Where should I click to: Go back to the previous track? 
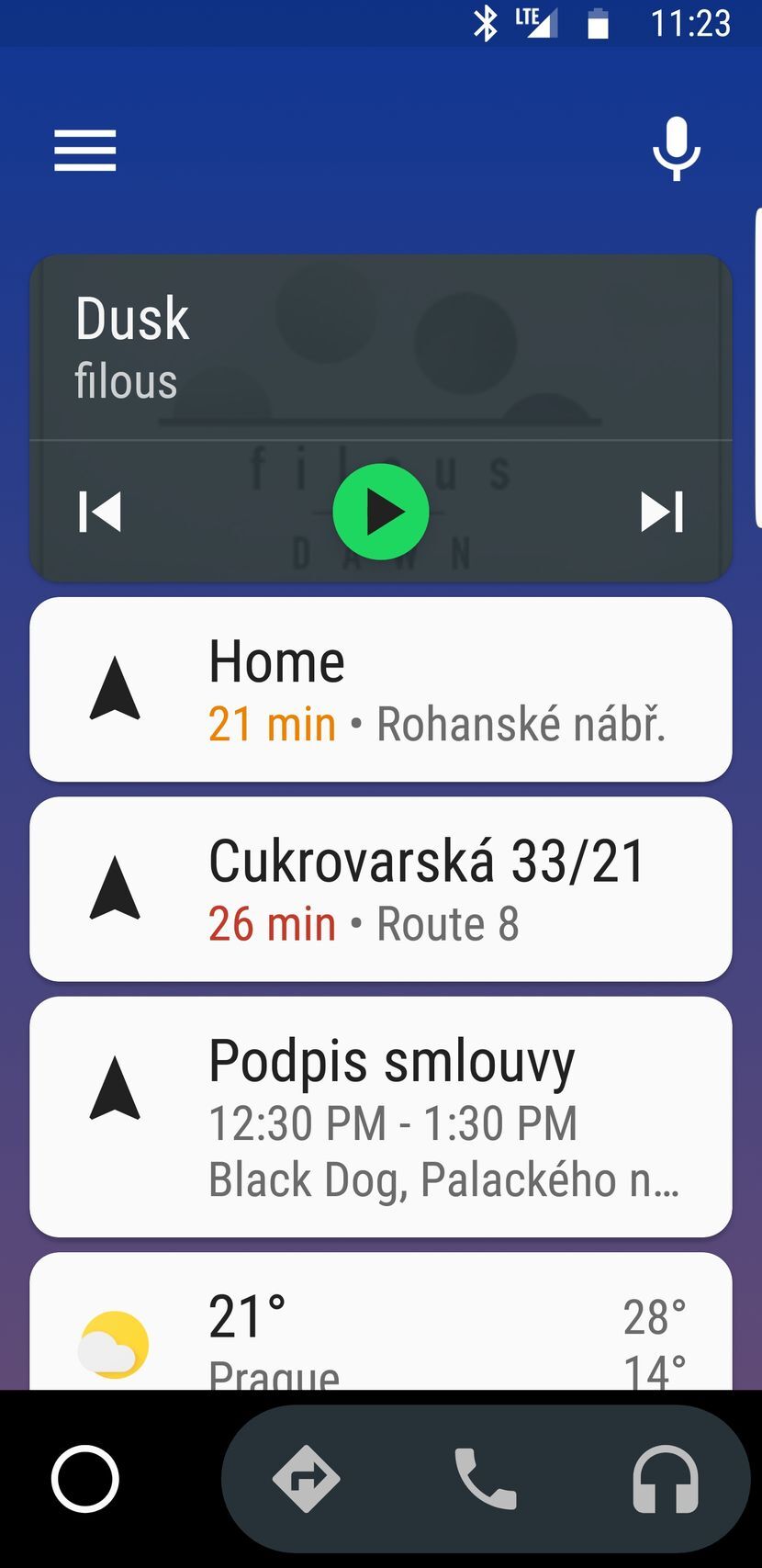click(x=100, y=512)
